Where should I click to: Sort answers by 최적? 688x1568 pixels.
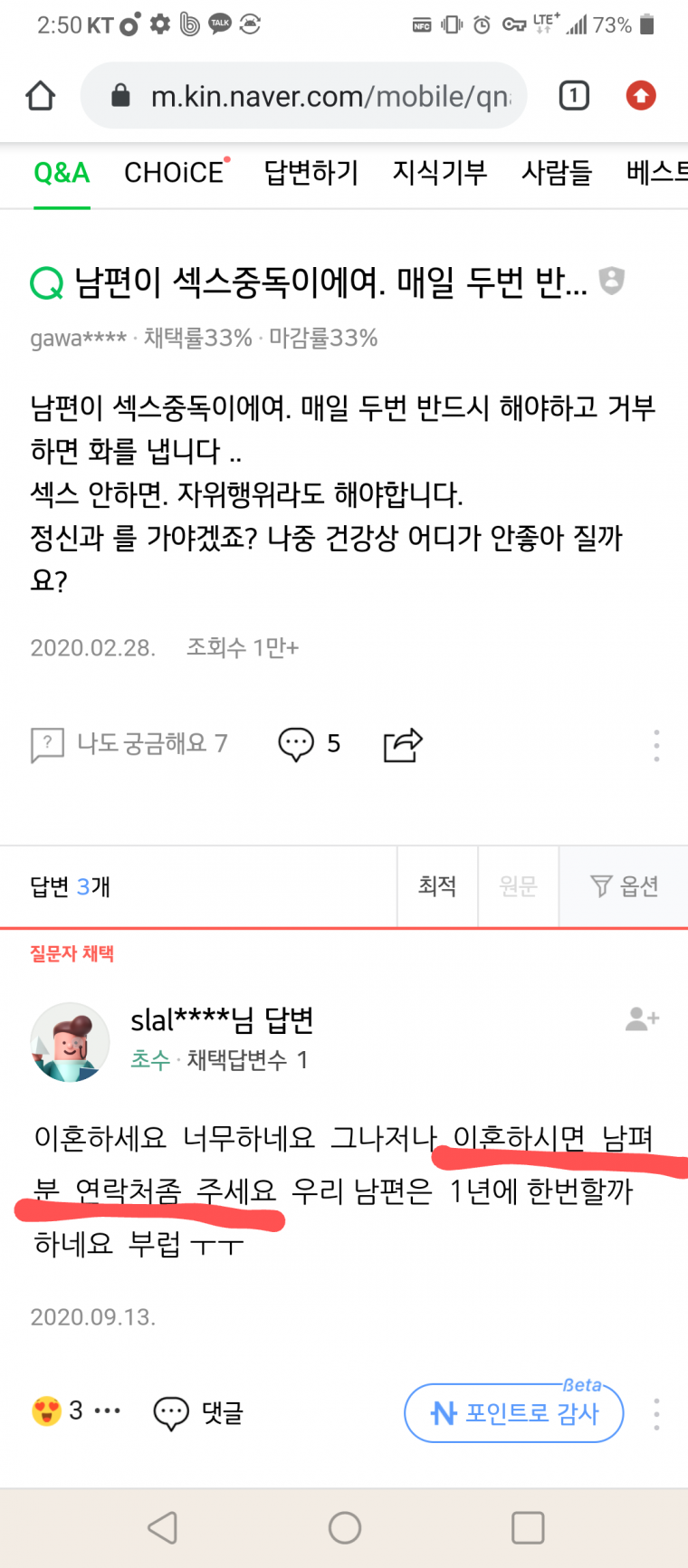tap(436, 886)
